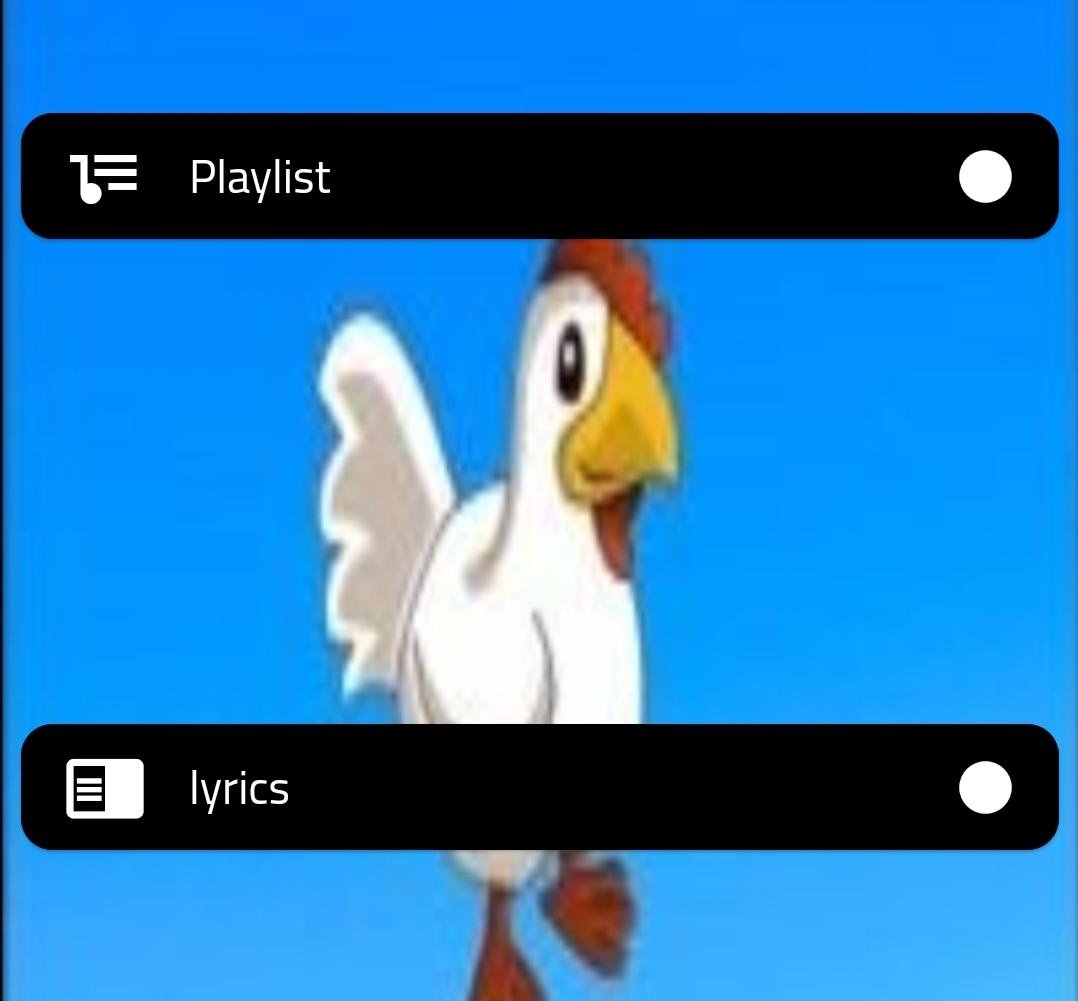Open the Playlist option
The width and height of the screenshot is (1078, 1001).
point(538,177)
